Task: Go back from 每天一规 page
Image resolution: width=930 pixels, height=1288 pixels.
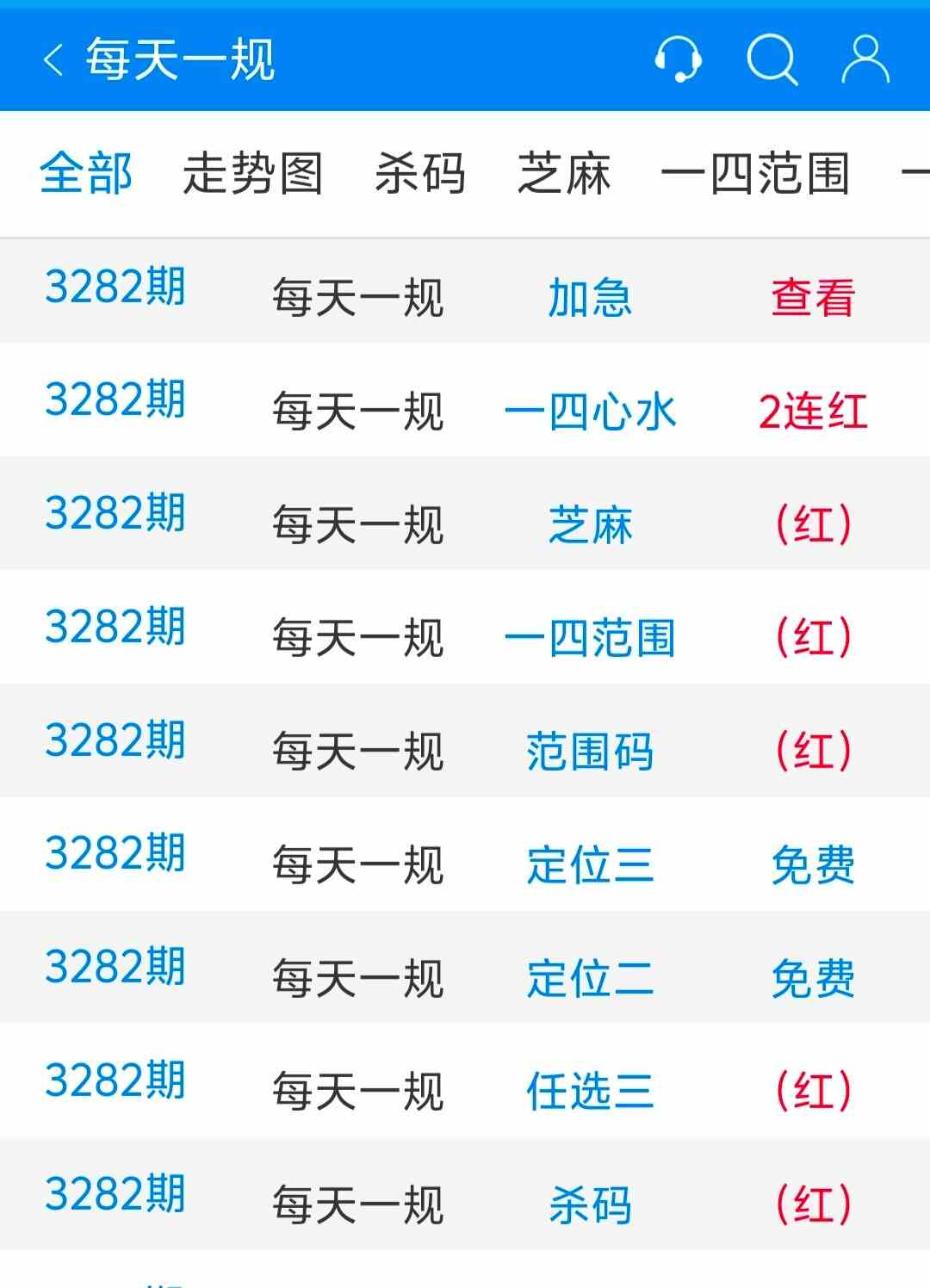Action: pyautogui.click(x=53, y=60)
